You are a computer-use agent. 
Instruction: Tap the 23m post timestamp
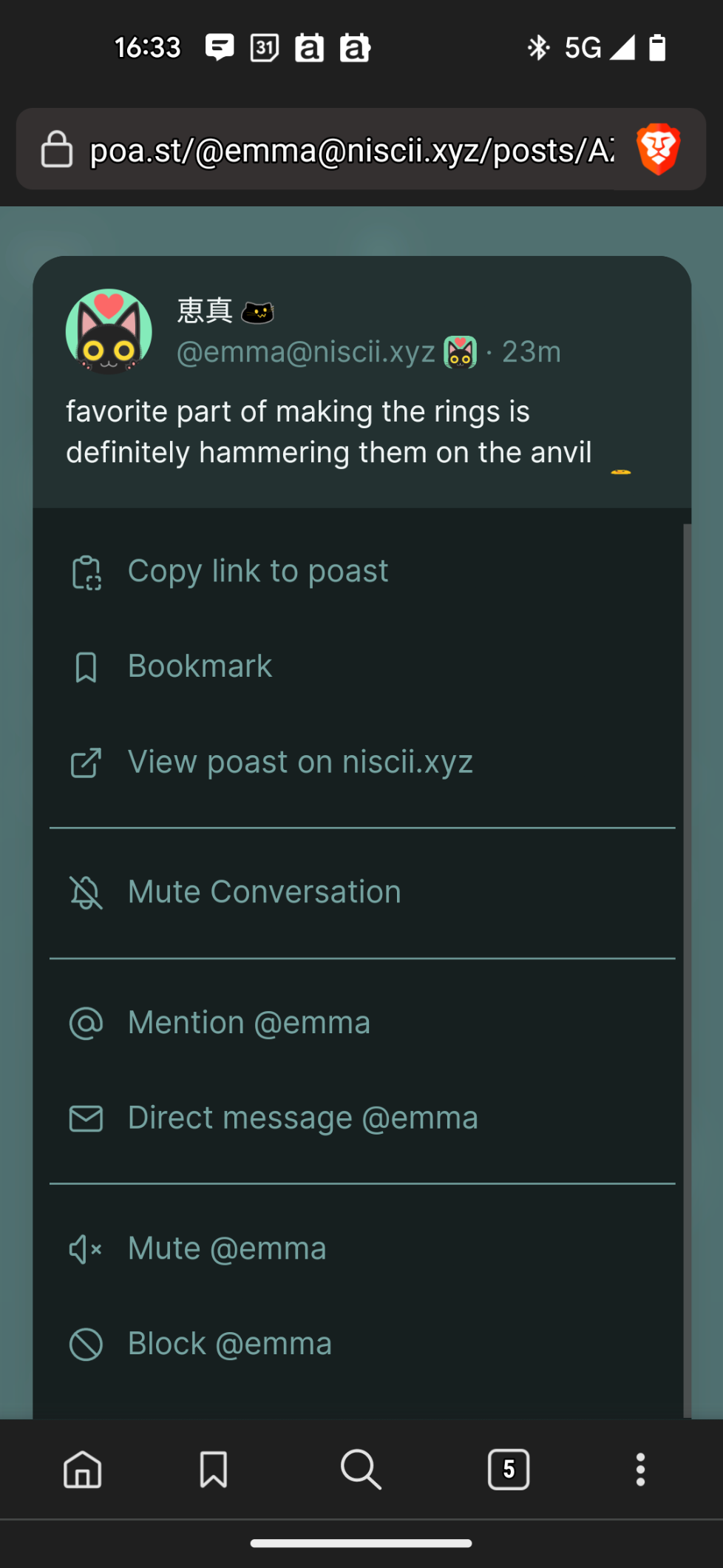[x=531, y=353]
